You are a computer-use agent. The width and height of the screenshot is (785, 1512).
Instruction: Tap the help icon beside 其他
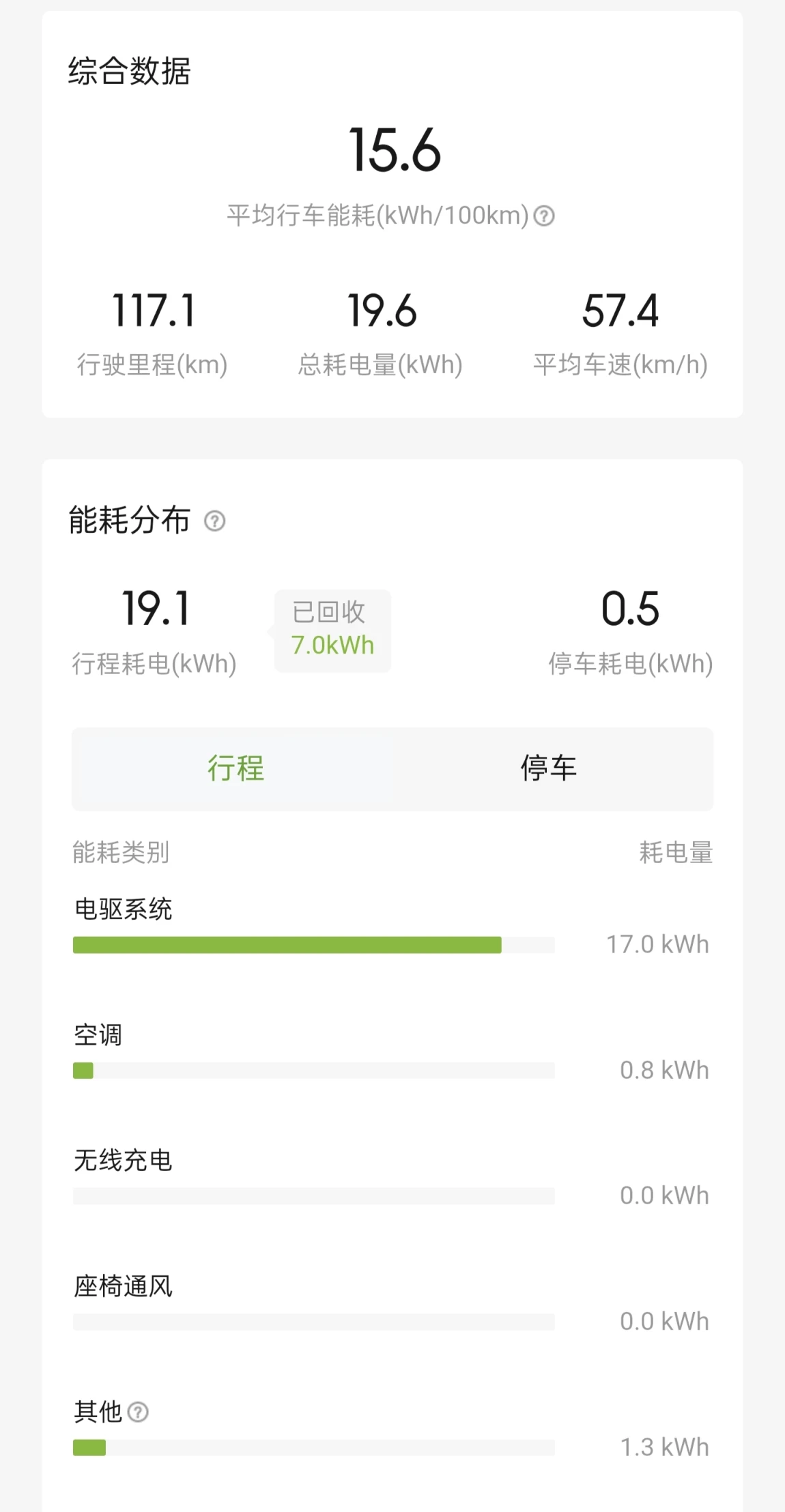coord(138,1412)
